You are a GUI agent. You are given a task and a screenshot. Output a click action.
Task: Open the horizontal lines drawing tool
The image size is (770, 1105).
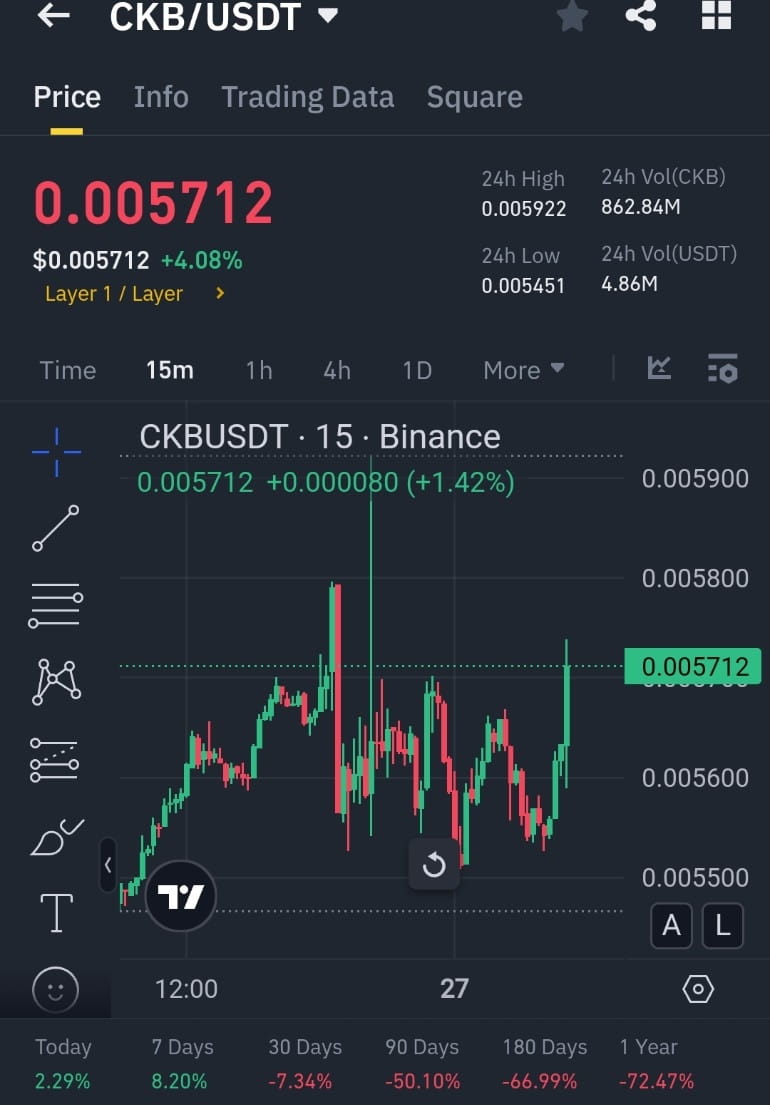click(55, 604)
